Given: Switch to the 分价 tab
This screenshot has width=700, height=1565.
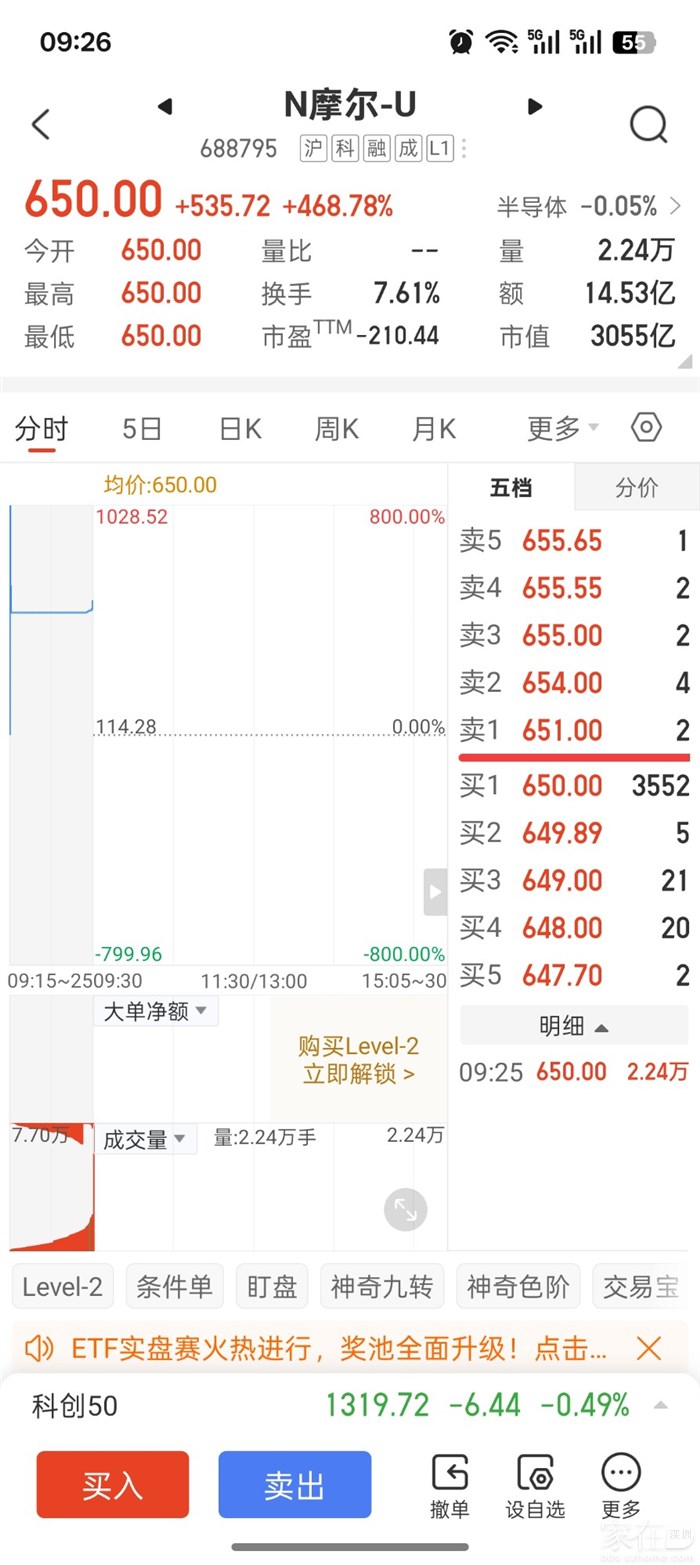Looking at the screenshot, I should click(636, 488).
